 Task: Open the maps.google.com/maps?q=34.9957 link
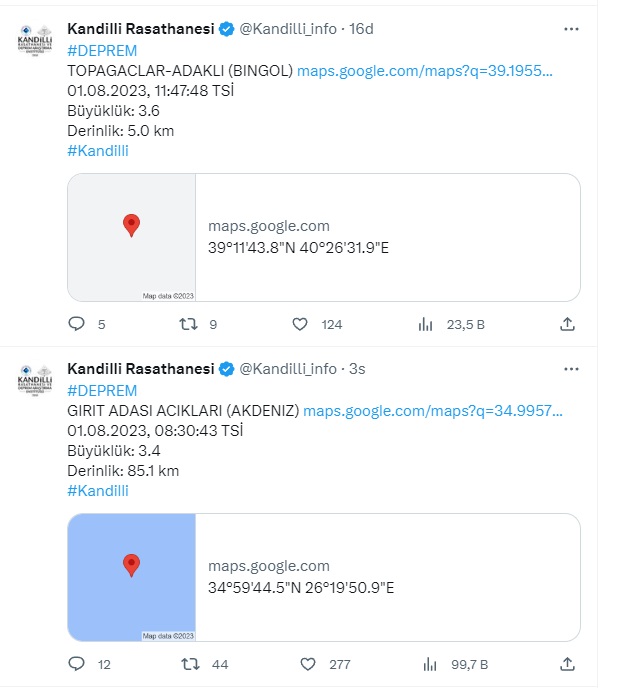(430, 411)
